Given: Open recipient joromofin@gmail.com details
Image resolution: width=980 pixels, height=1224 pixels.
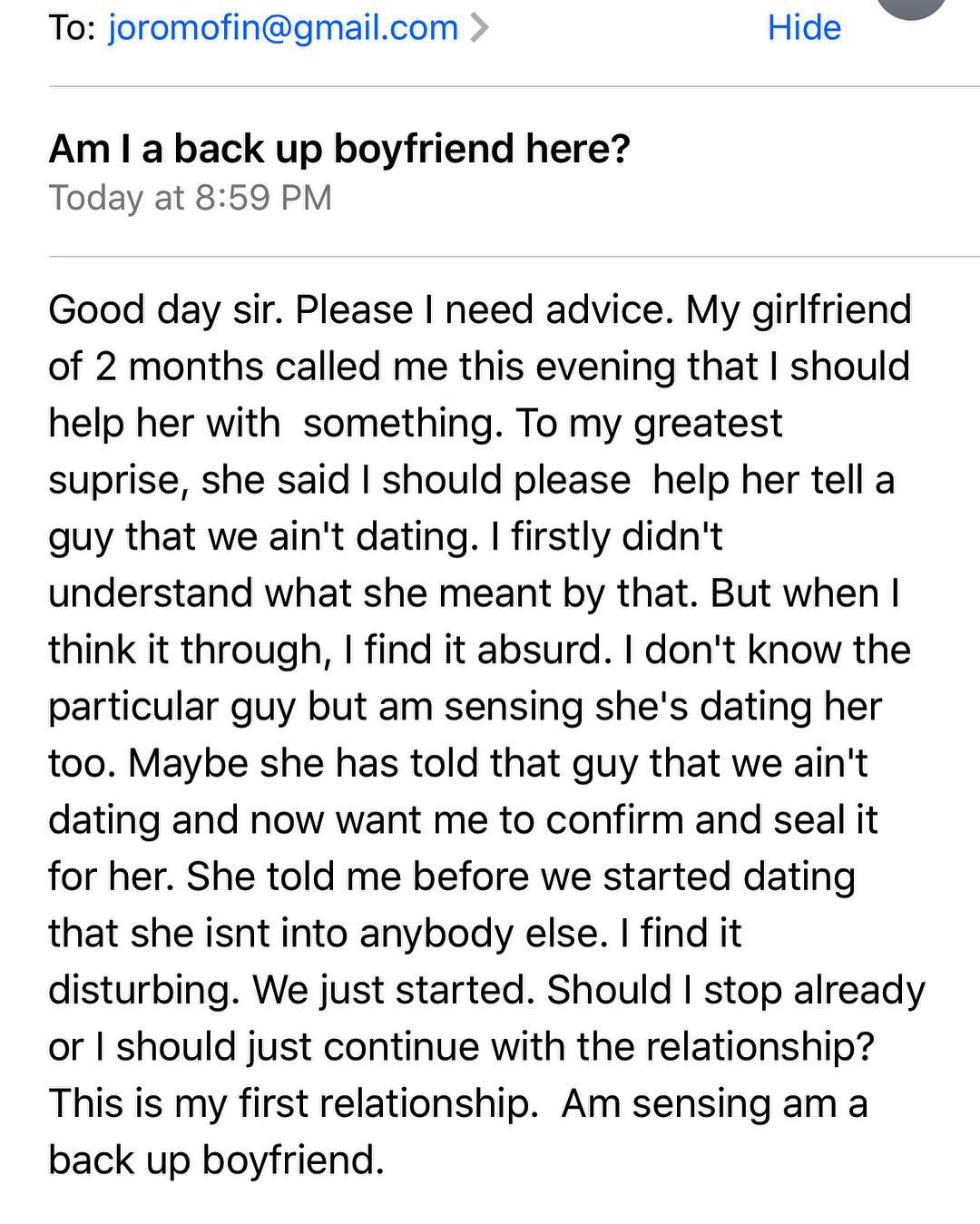Looking at the screenshot, I should pos(283,28).
